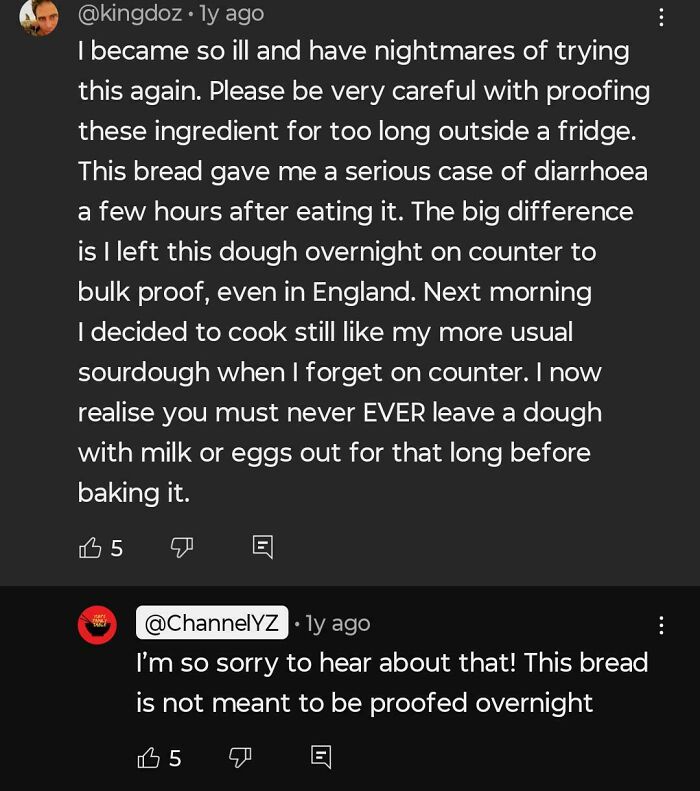Open overflow menu on kingdoz's comment
This screenshot has height=791, width=700.
[660, 17]
